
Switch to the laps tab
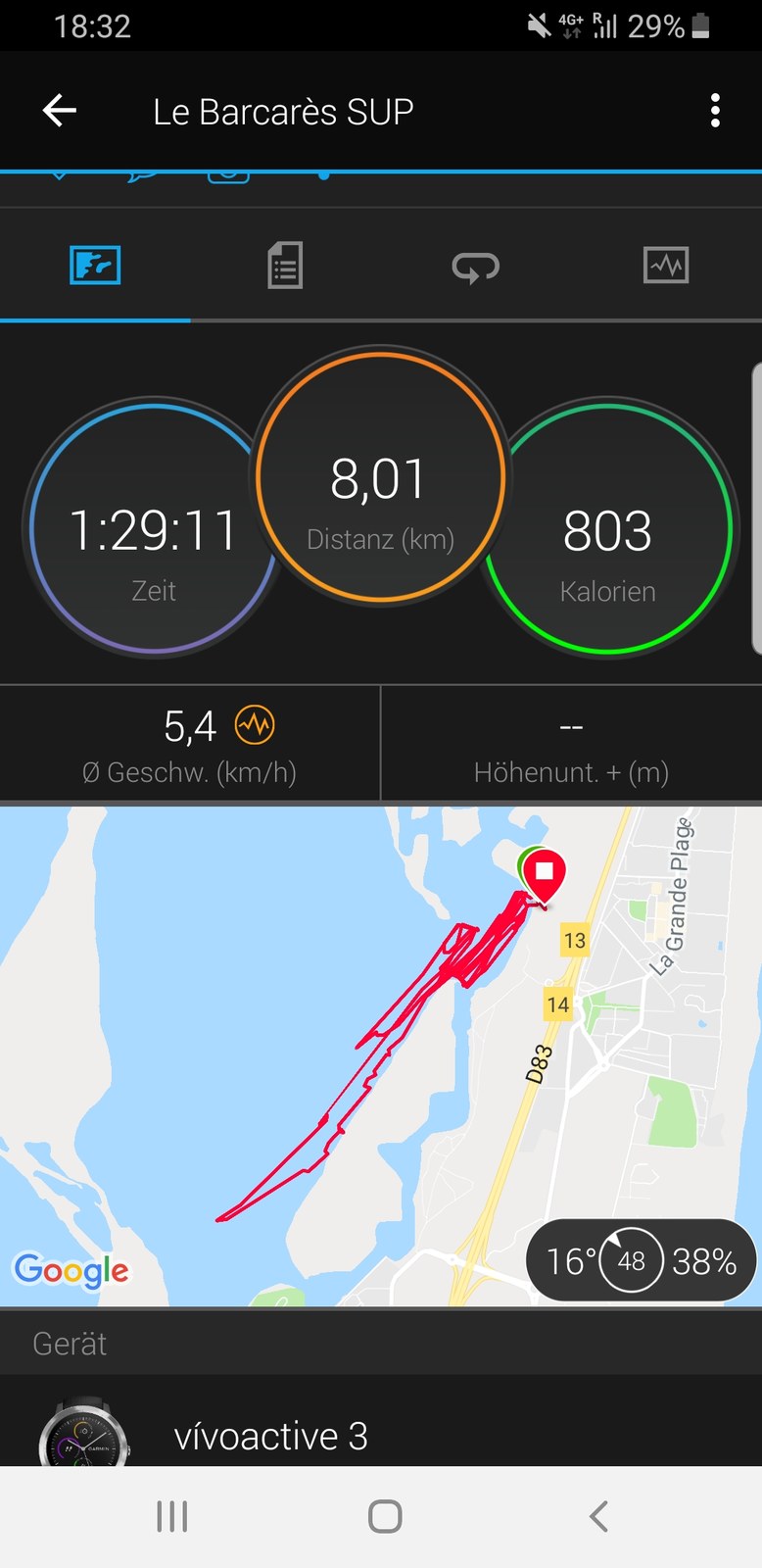click(x=476, y=266)
